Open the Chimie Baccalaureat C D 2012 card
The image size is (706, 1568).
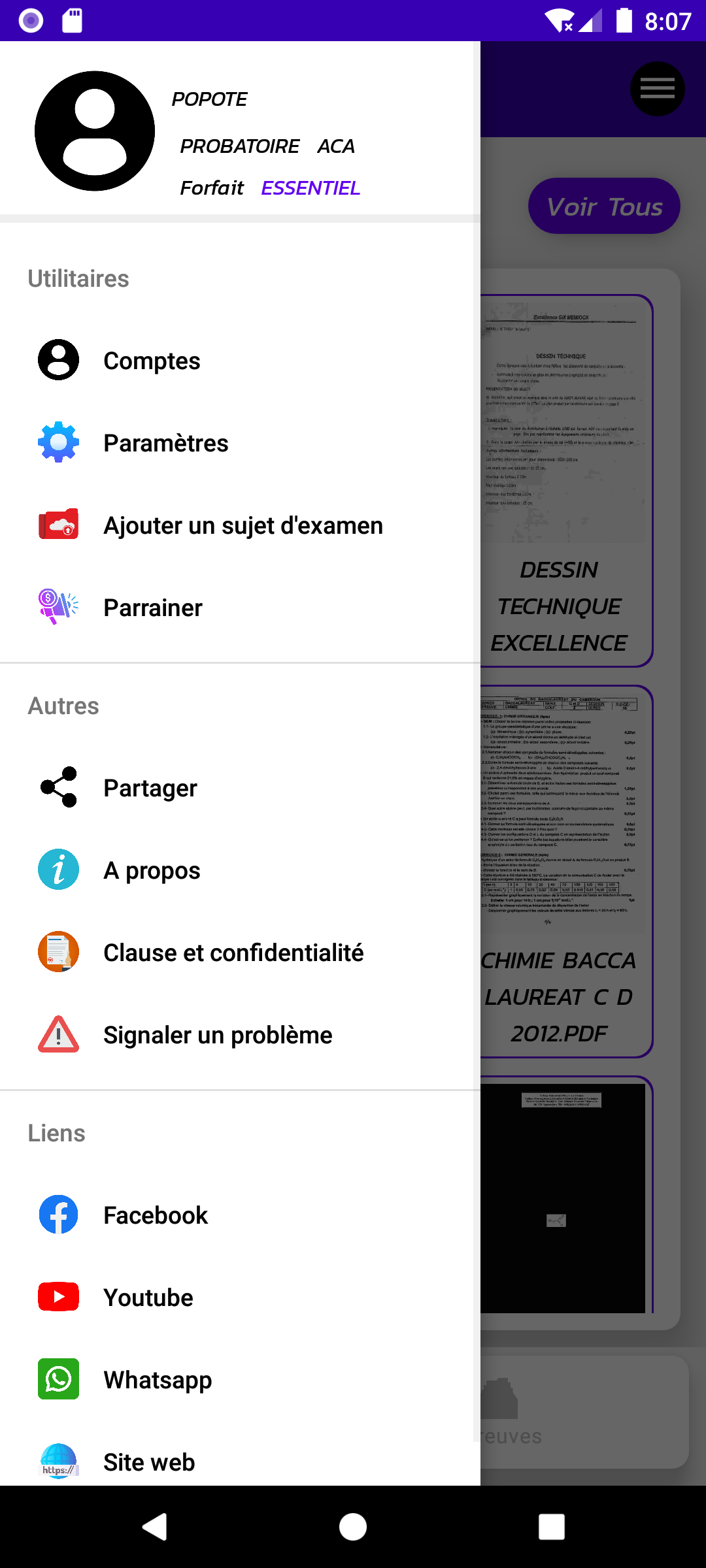tap(566, 872)
